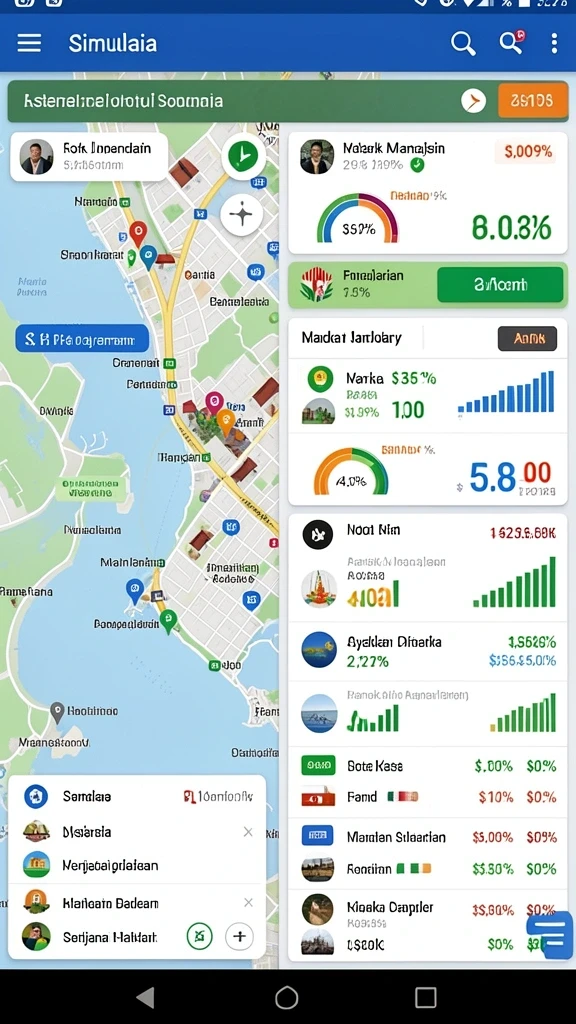Screen dimensions: 576x1024
Task: Tap the white compass locate button
Action: coord(241,214)
